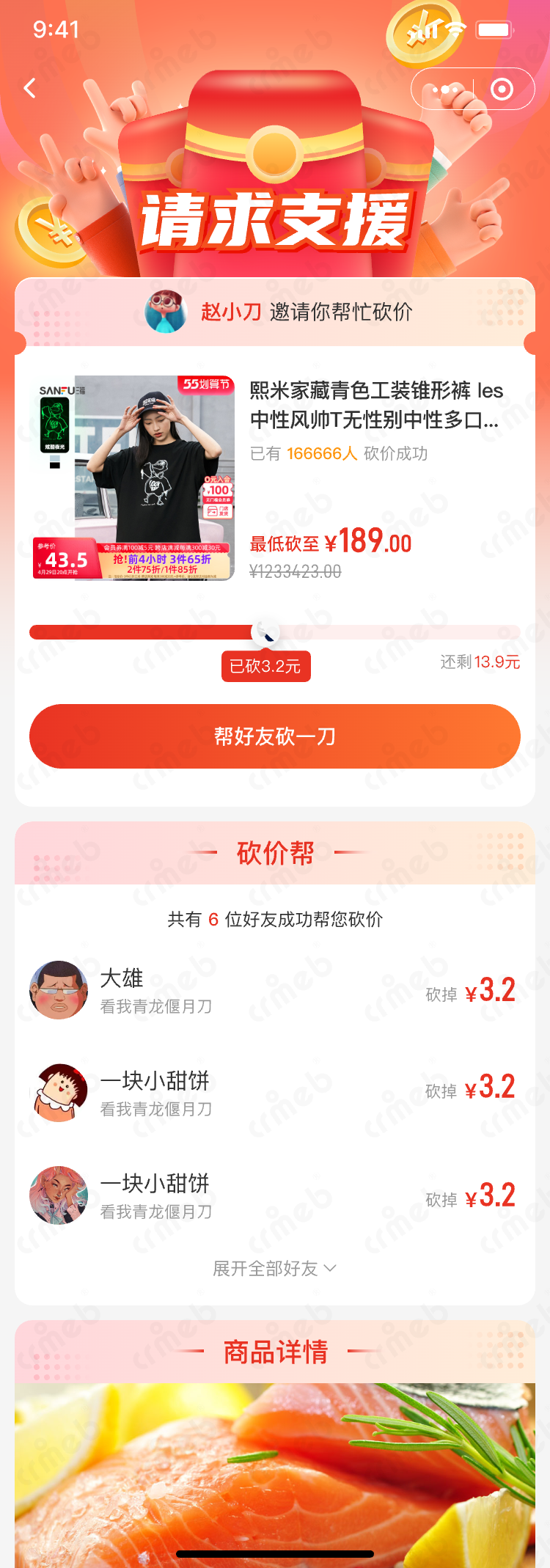Open the 熙米家藏青色工装锥形裤 product image
The image size is (550, 1568).
(x=133, y=478)
